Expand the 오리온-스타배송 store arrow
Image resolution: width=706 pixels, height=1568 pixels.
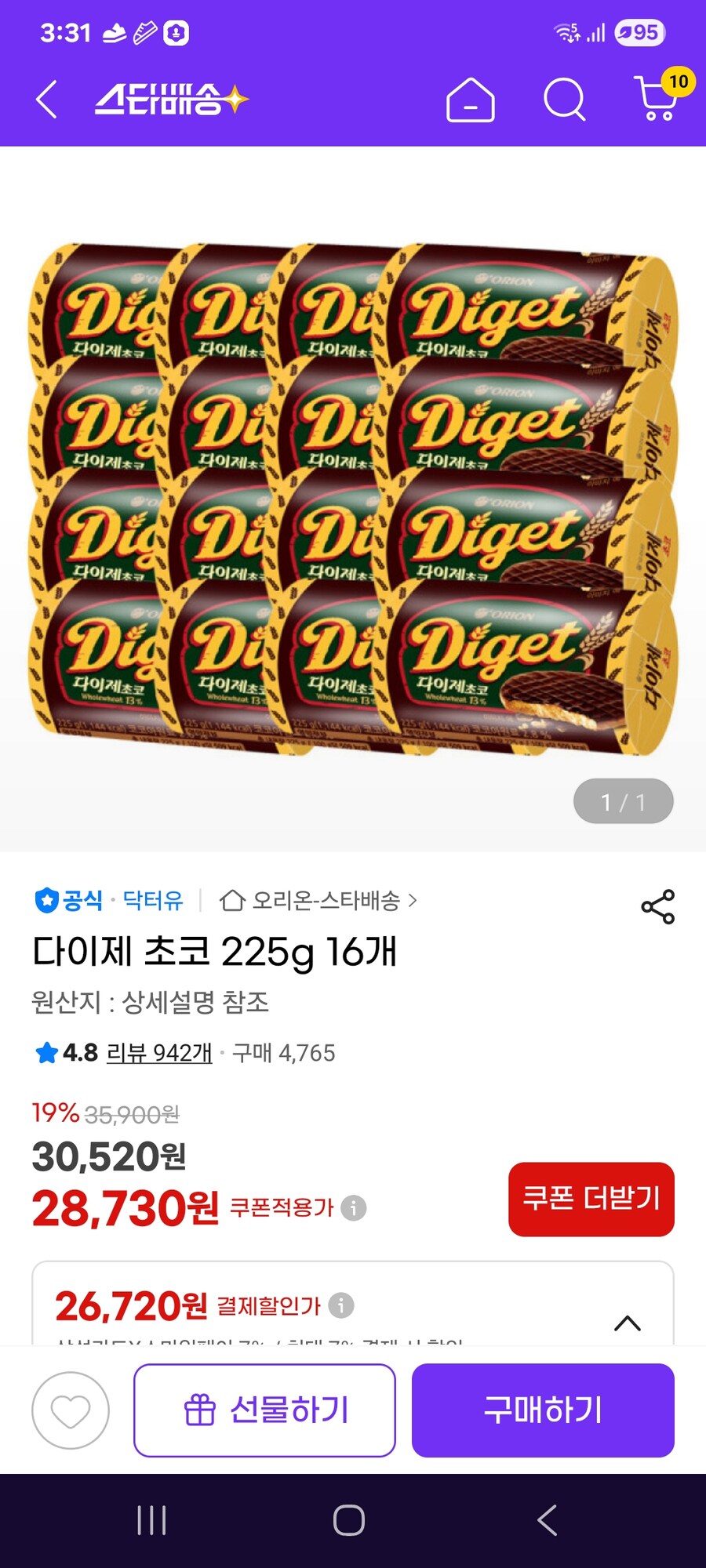(414, 902)
